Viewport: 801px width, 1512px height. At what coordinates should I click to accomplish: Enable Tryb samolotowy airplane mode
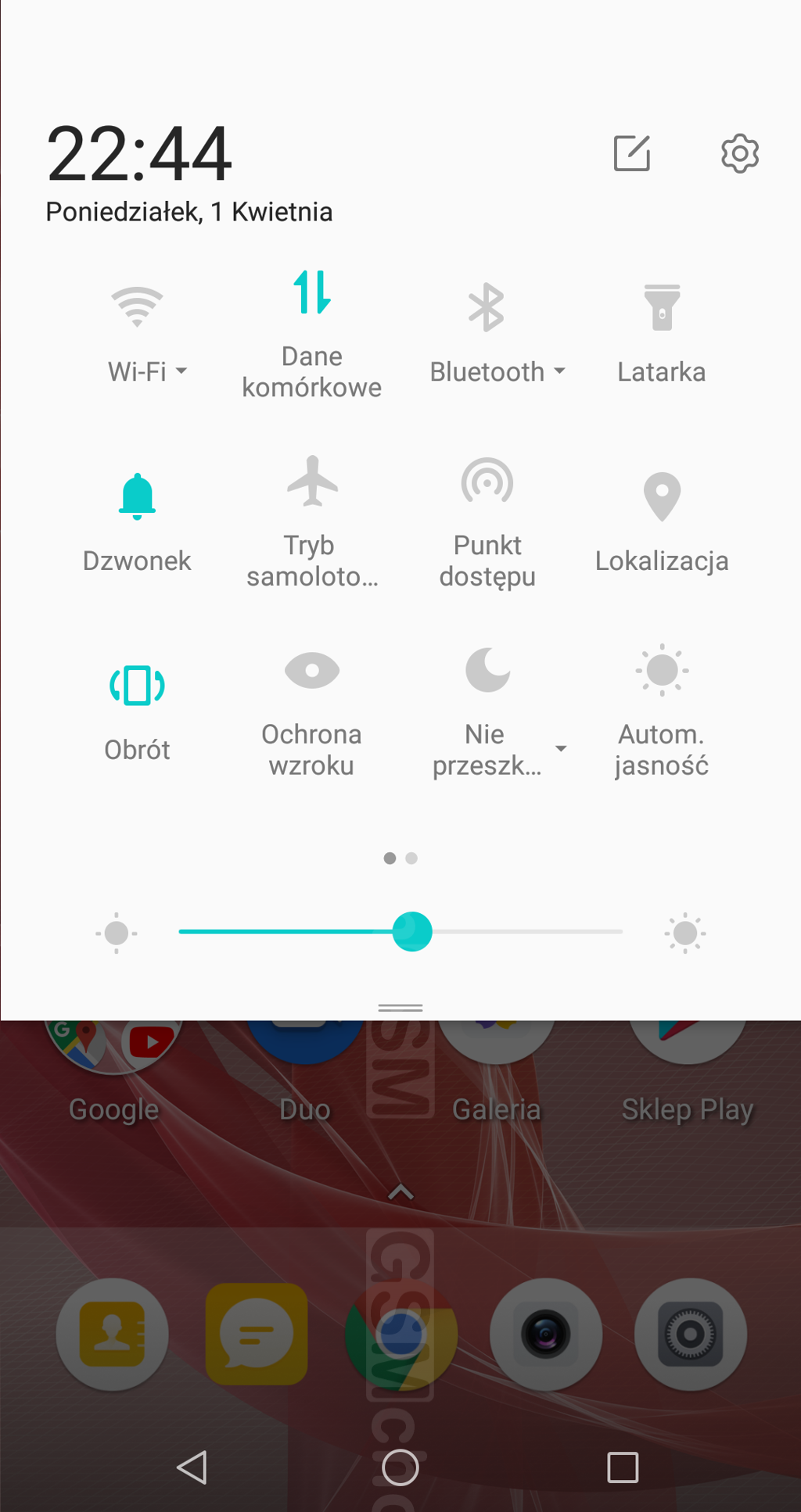(312, 481)
